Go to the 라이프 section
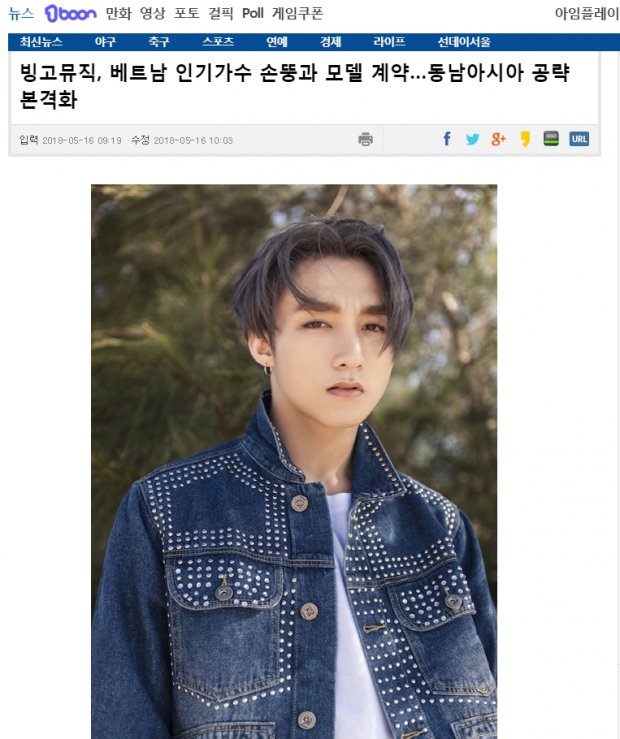 coord(389,42)
